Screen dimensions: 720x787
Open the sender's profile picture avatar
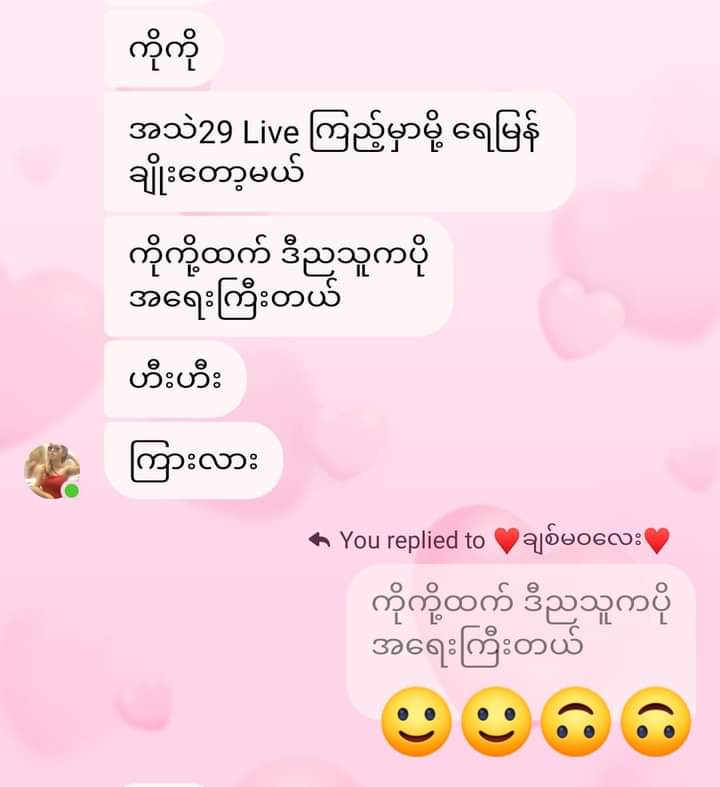[x=51, y=470]
